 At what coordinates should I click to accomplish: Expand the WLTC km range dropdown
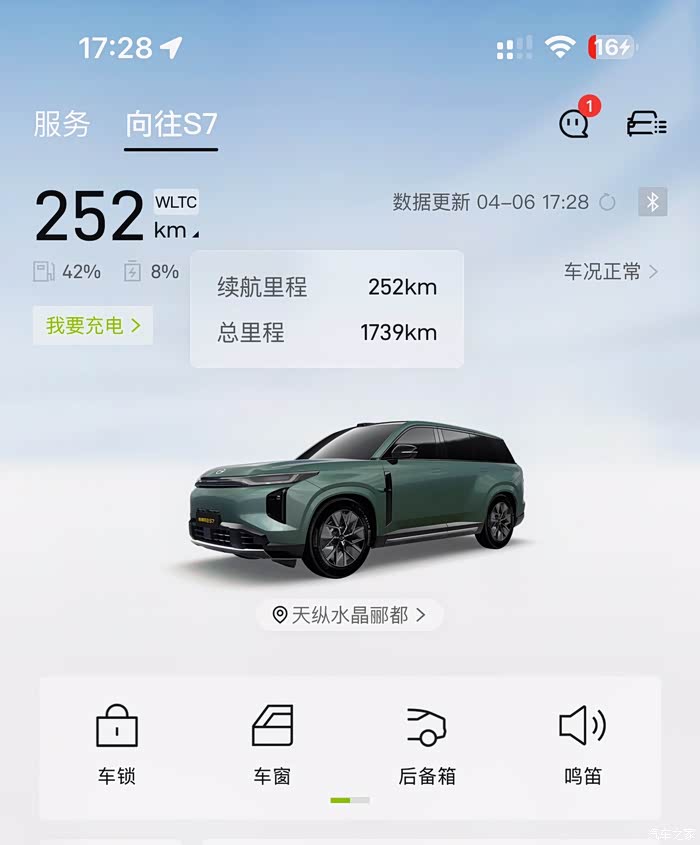176,216
